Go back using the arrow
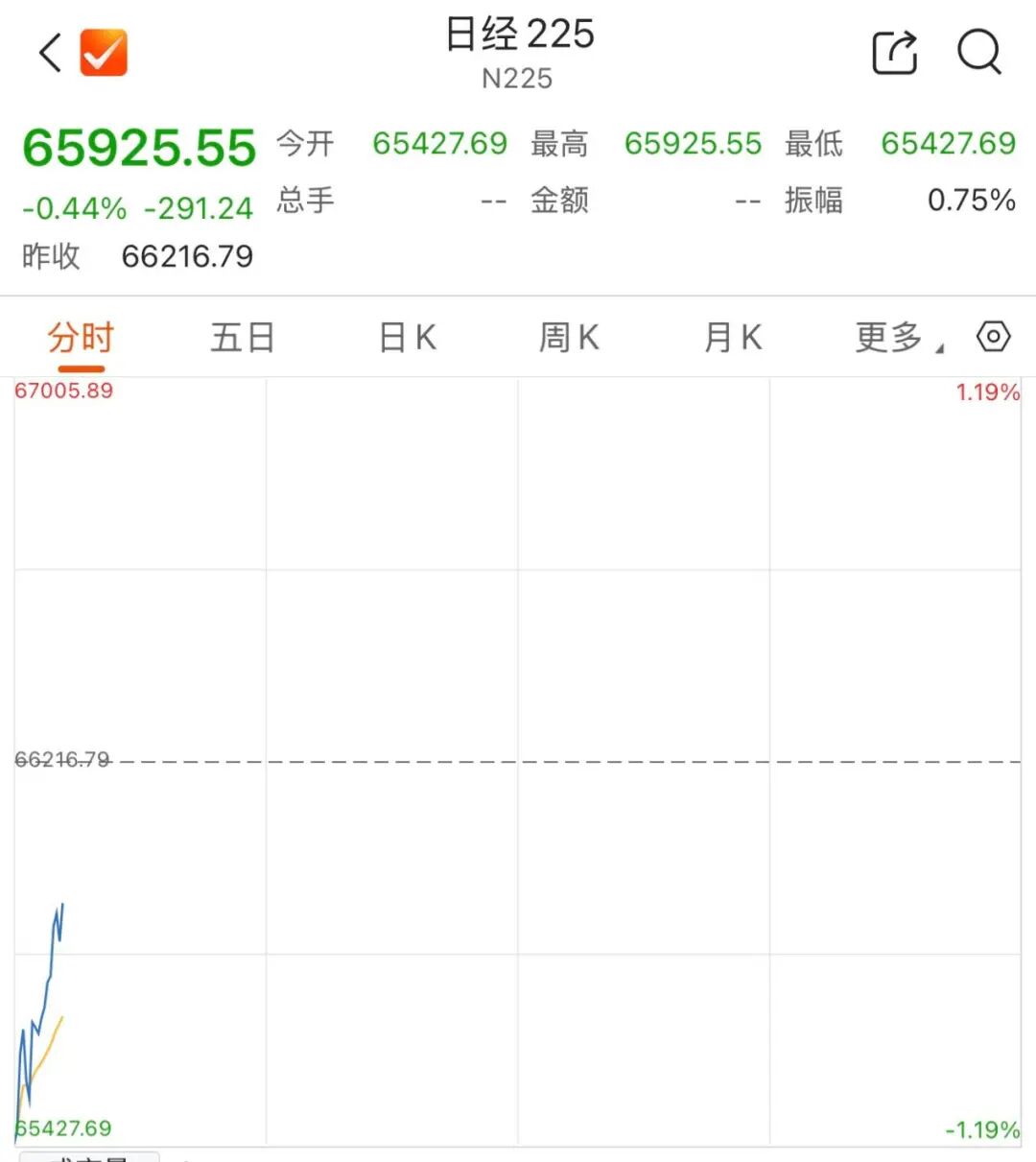This screenshot has height=1162, width=1036. tap(50, 52)
